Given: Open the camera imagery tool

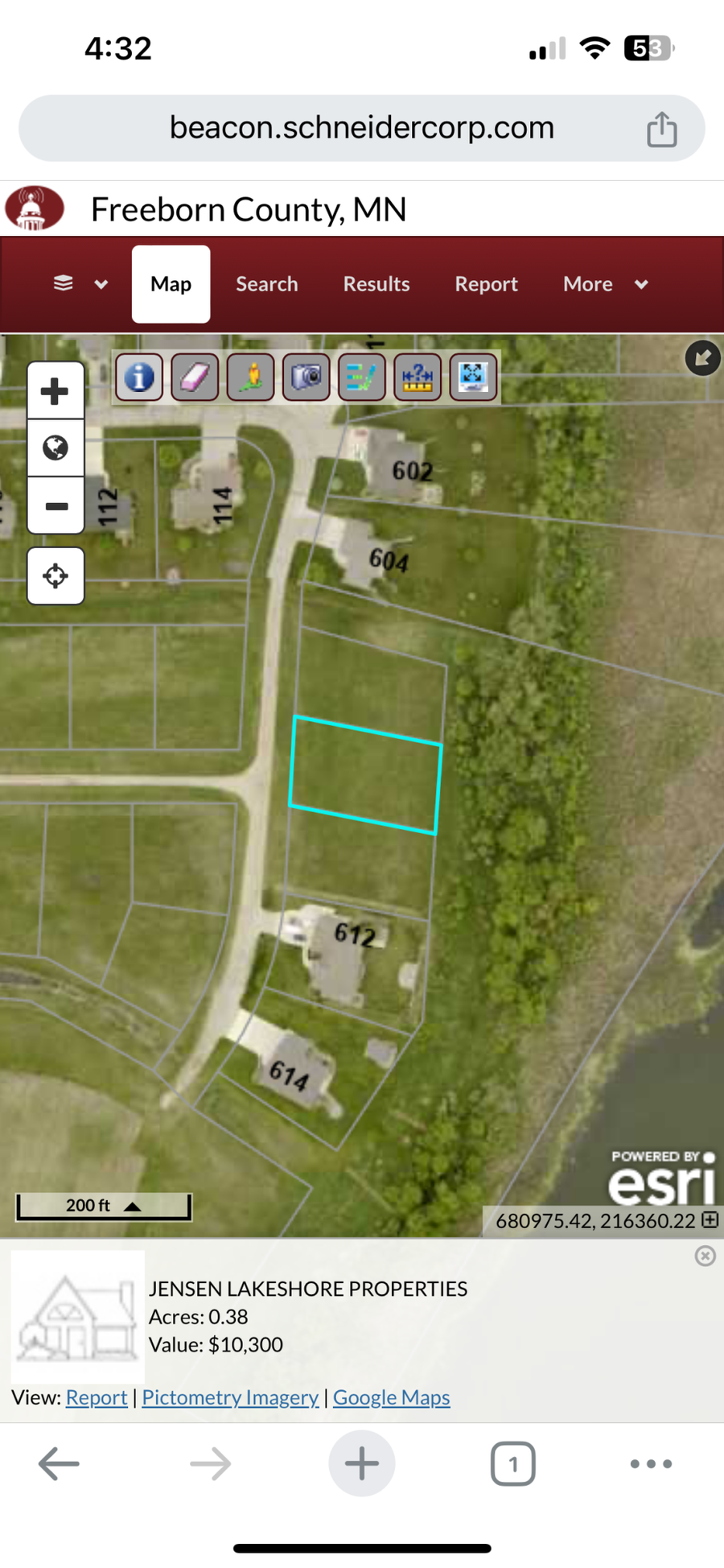Looking at the screenshot, I should click(306, 377).
